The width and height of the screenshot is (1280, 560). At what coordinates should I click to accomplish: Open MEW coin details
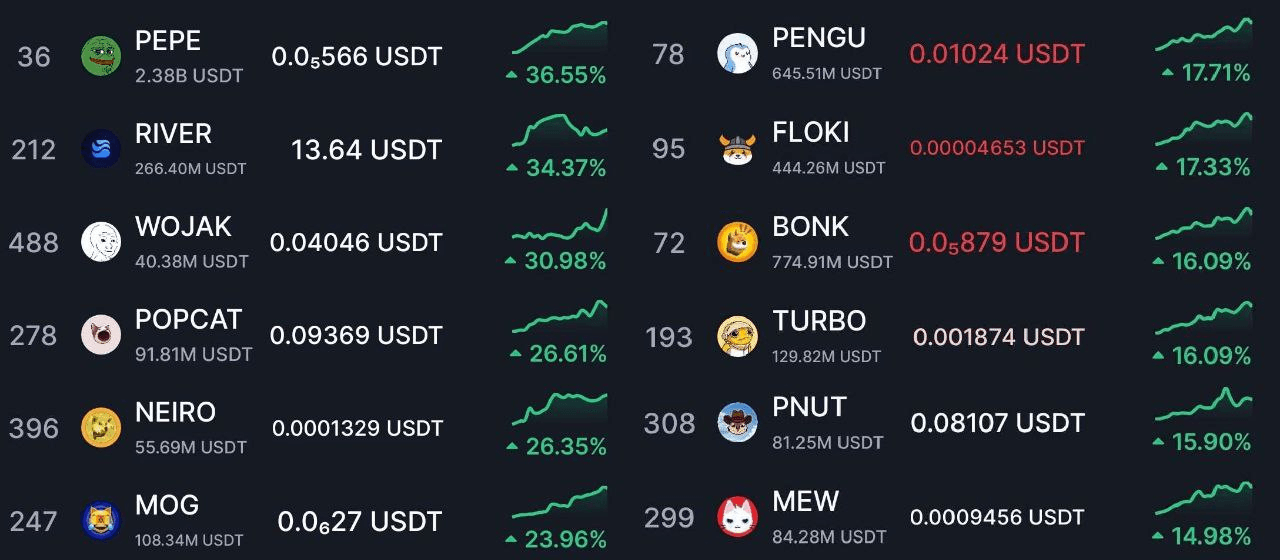[805, 502]
